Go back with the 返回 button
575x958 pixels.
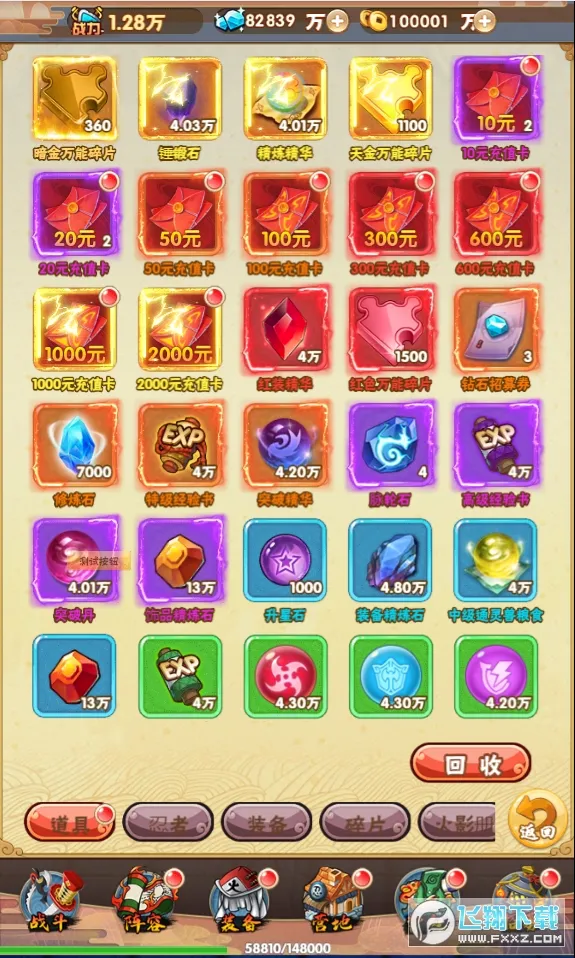[538, 819]
